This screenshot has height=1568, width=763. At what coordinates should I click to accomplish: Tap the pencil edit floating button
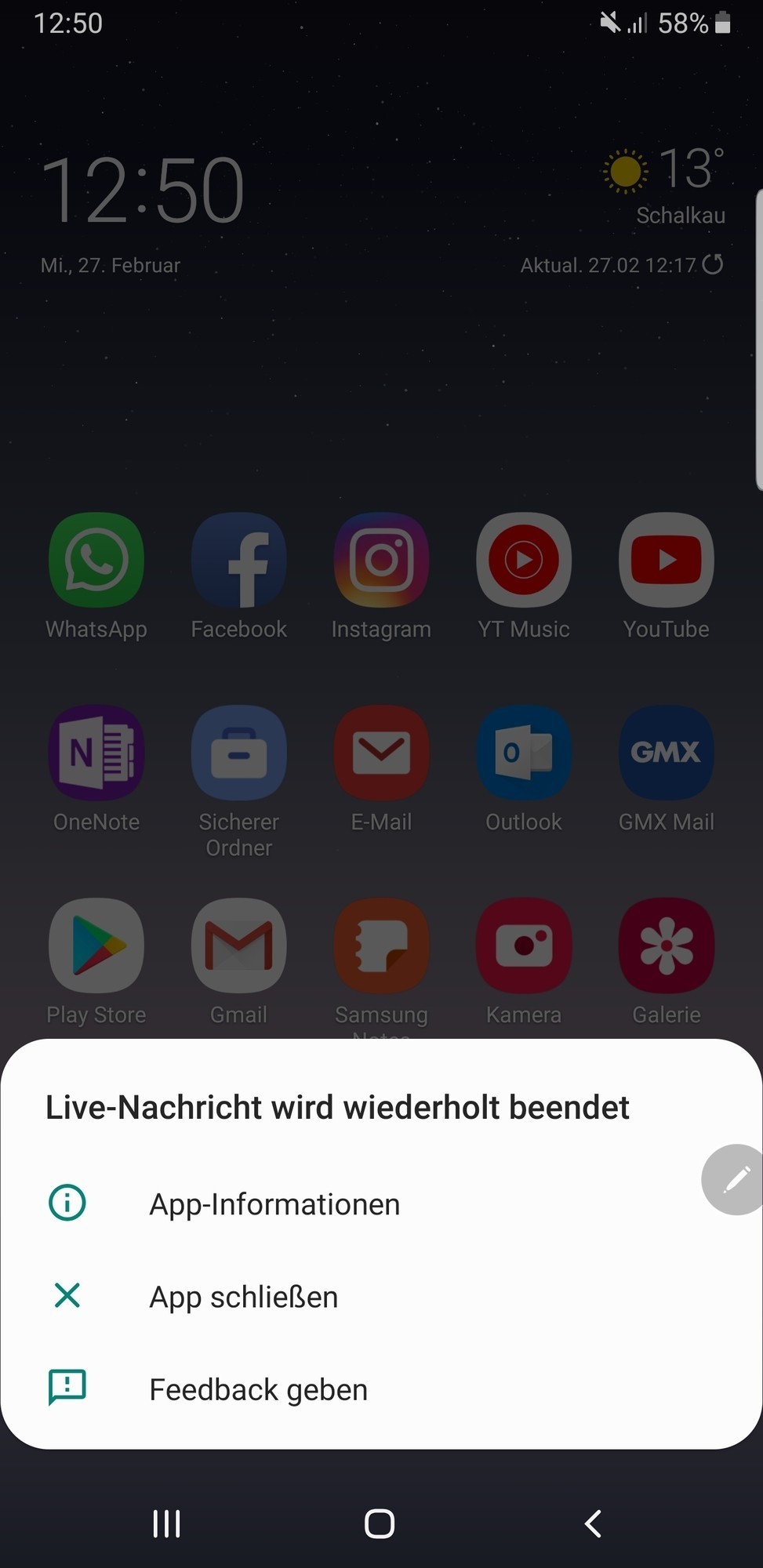[736, 1180]
